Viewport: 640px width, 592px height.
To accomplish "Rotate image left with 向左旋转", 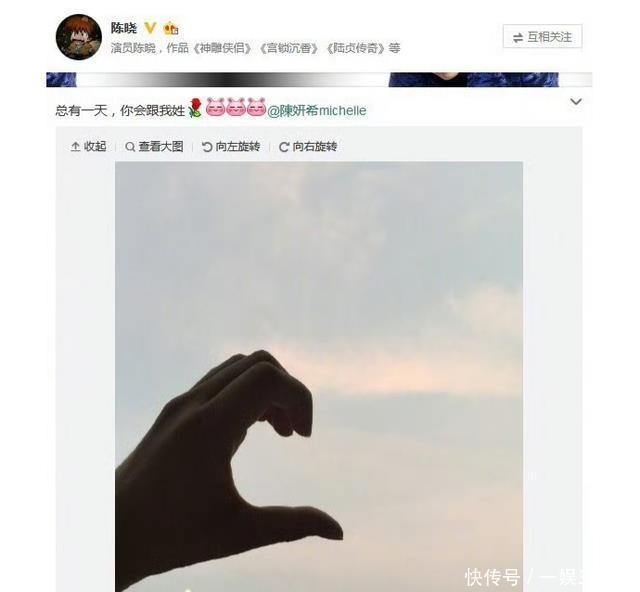I will click(x=231, y=146).
